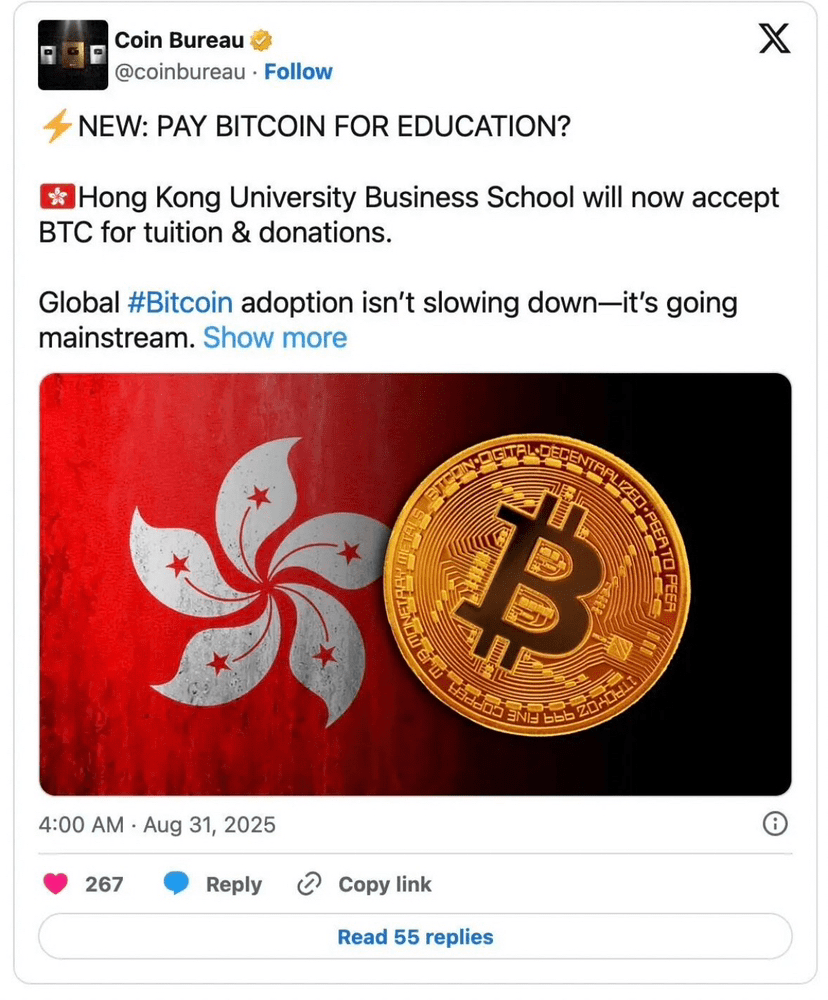
Task: Follow the Coin Bureau account
Action: [x=298, y=72]
